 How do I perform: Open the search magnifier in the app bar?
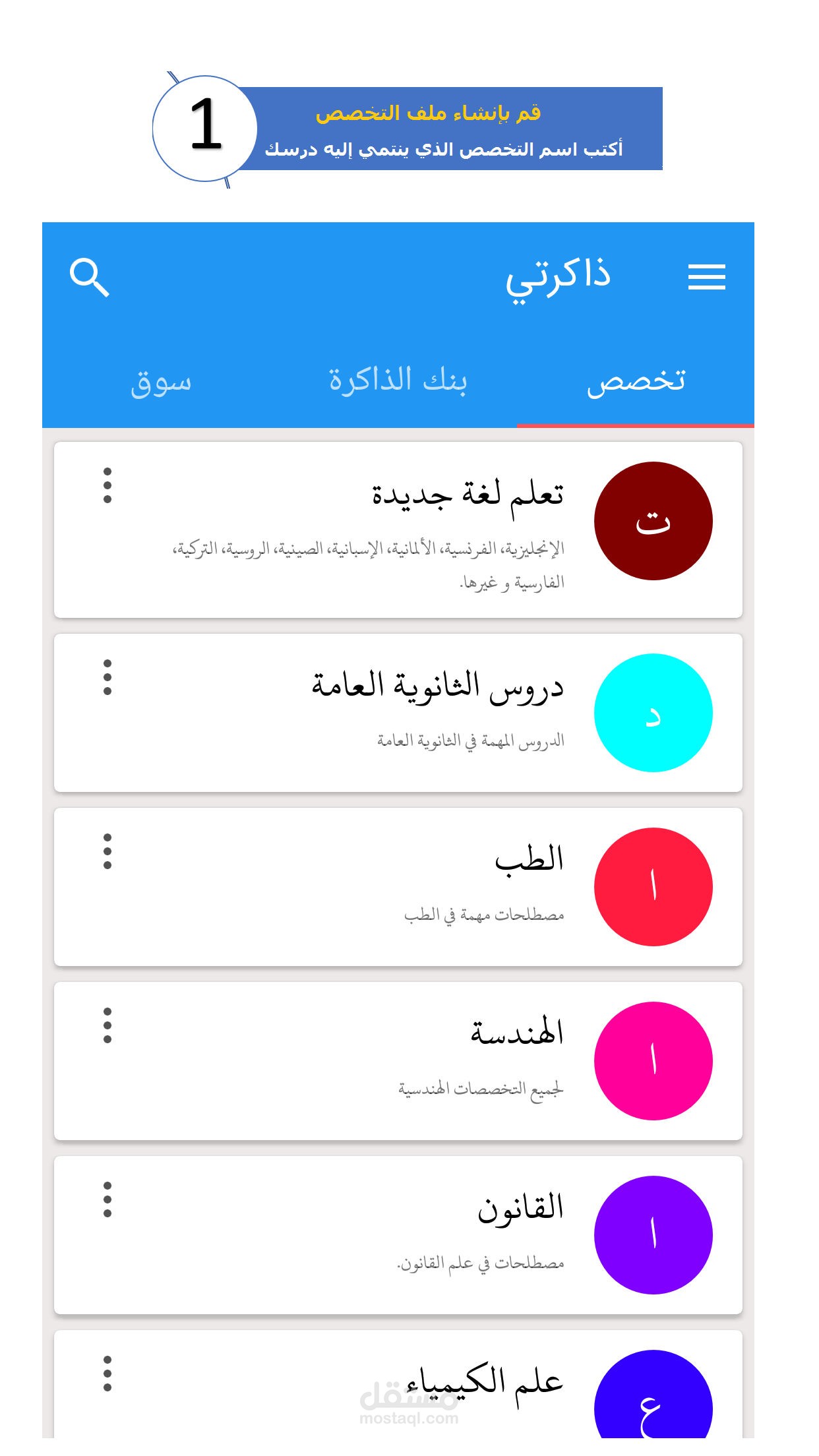click(90, 277)
